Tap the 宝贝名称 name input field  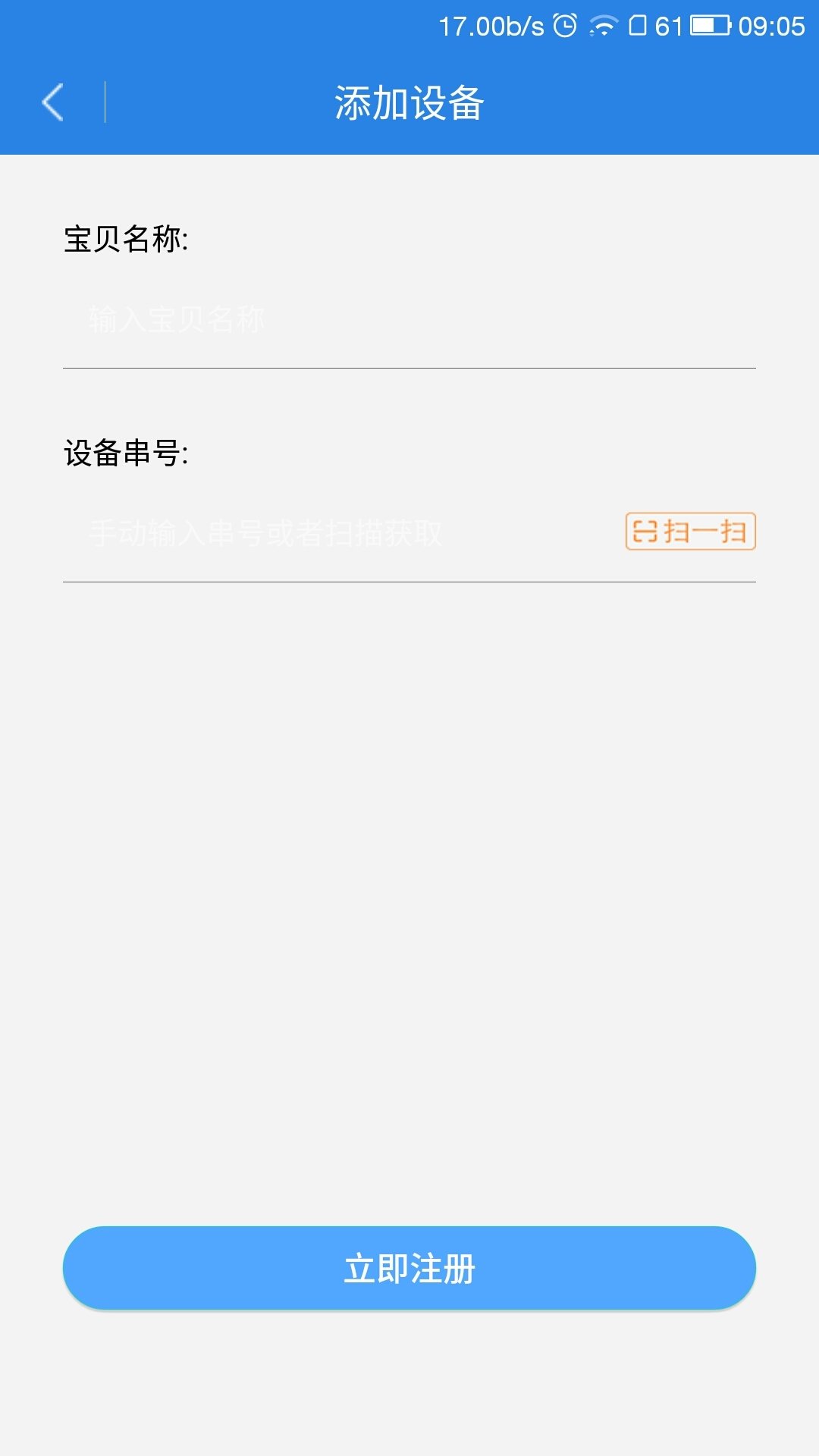tap(409, 319)
